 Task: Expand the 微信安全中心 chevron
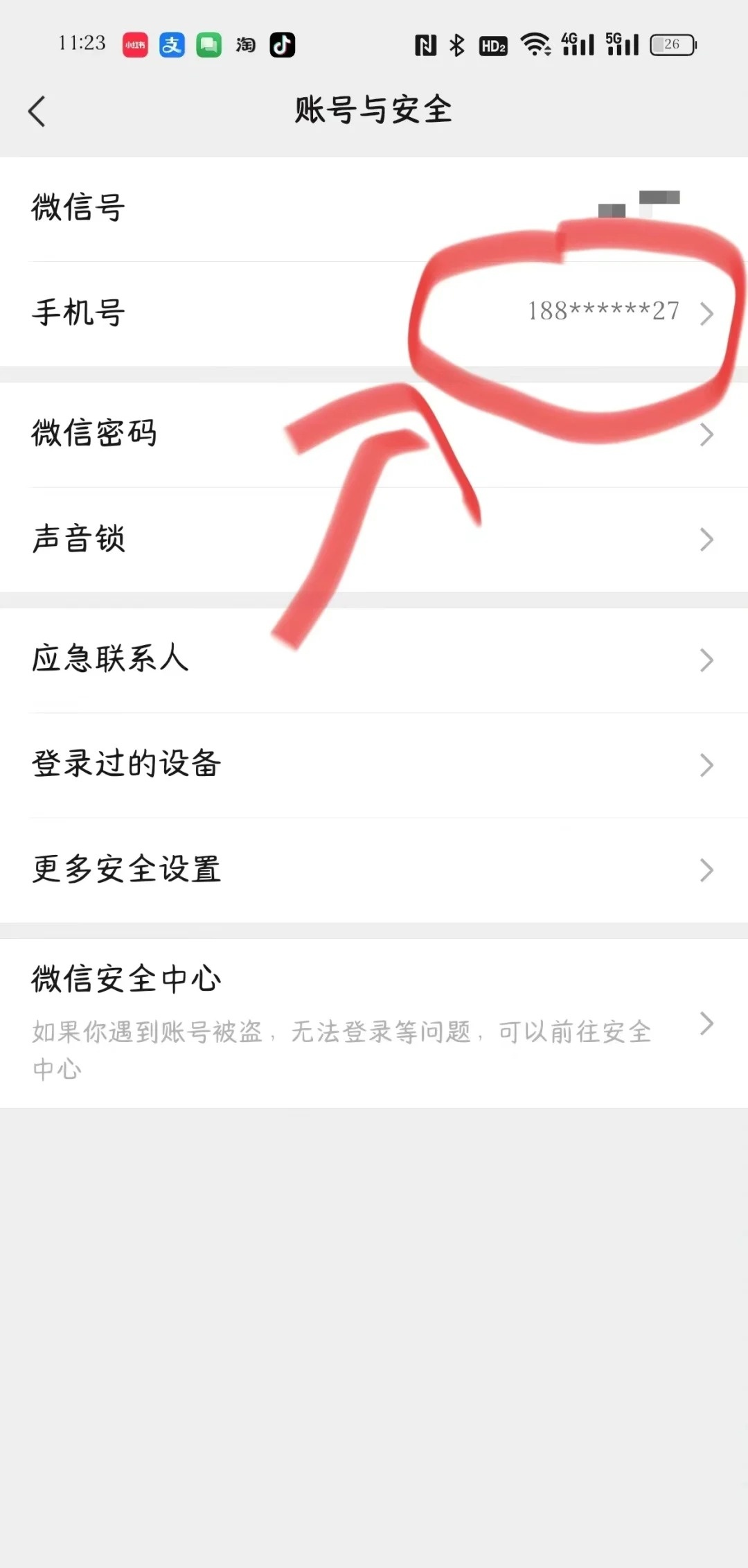(708, 1023)
